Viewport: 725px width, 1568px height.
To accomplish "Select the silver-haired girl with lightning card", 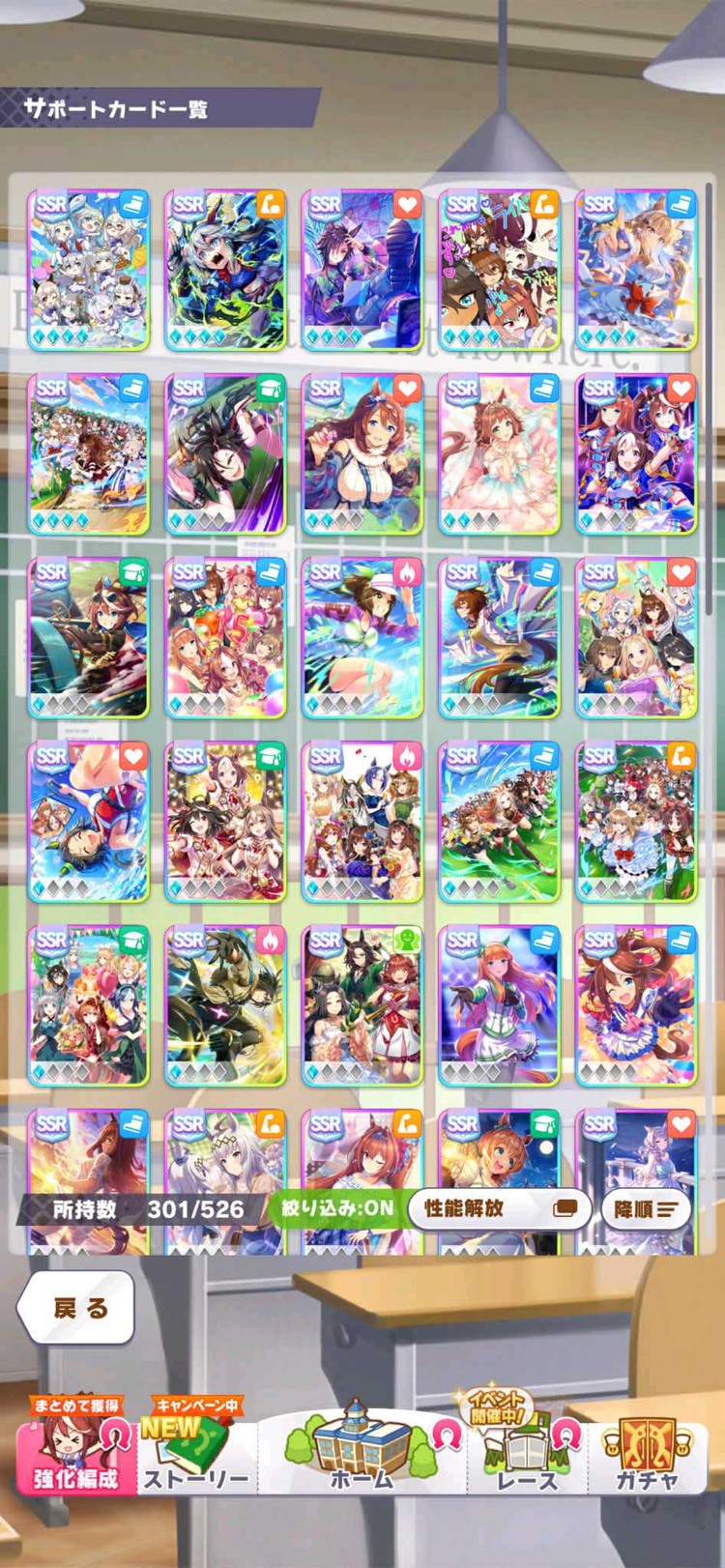I will point(225,270).
